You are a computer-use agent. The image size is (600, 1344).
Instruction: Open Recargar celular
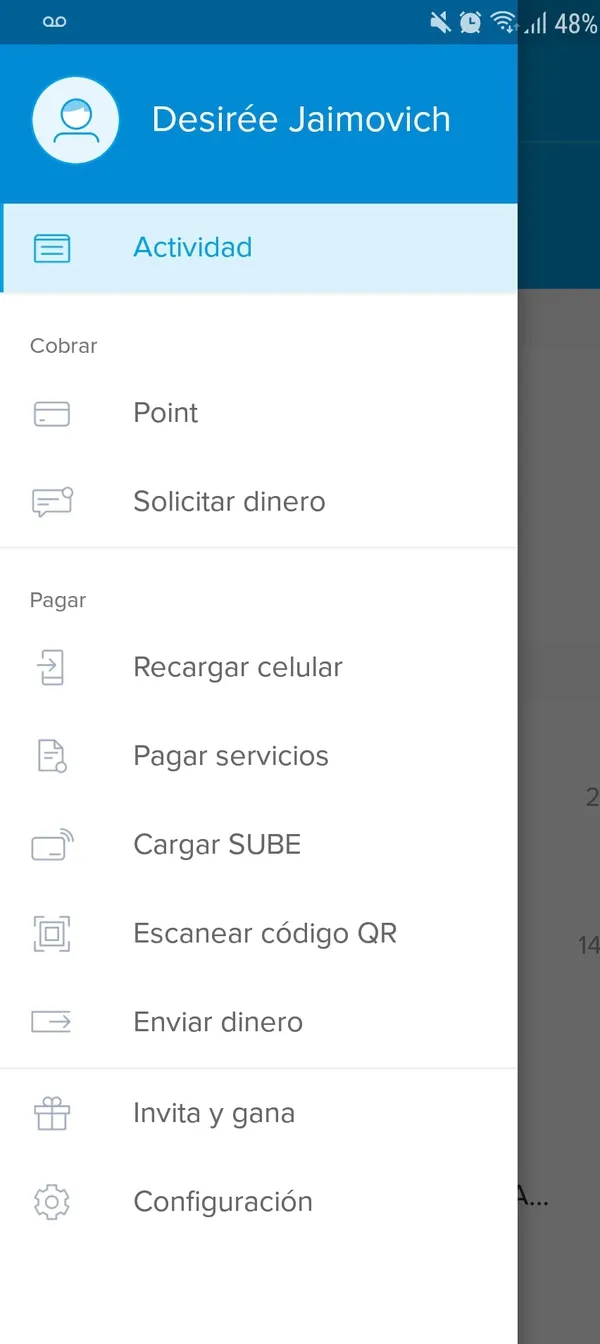tap(237, 668)
